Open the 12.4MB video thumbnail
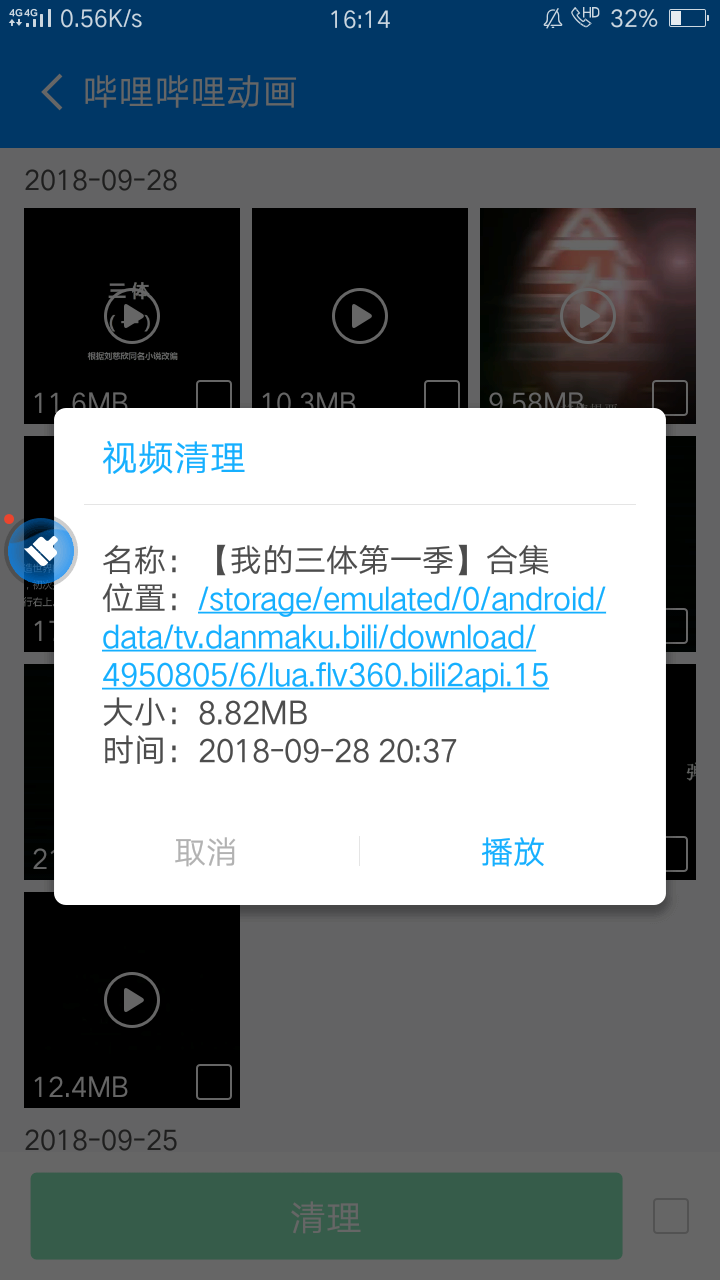The height and width of the screenshot is (1280, 720). tap(131, 999)
